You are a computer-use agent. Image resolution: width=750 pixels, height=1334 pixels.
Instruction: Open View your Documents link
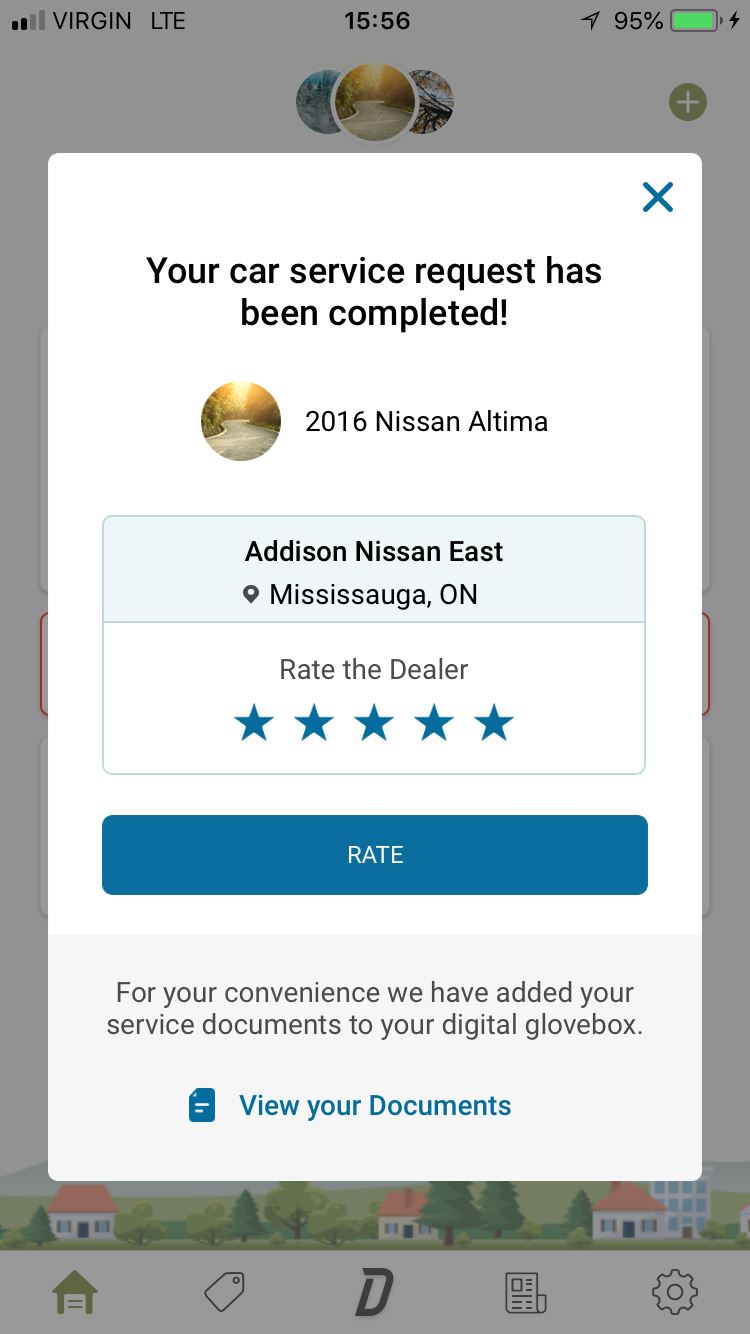[x=350, y=1105]
